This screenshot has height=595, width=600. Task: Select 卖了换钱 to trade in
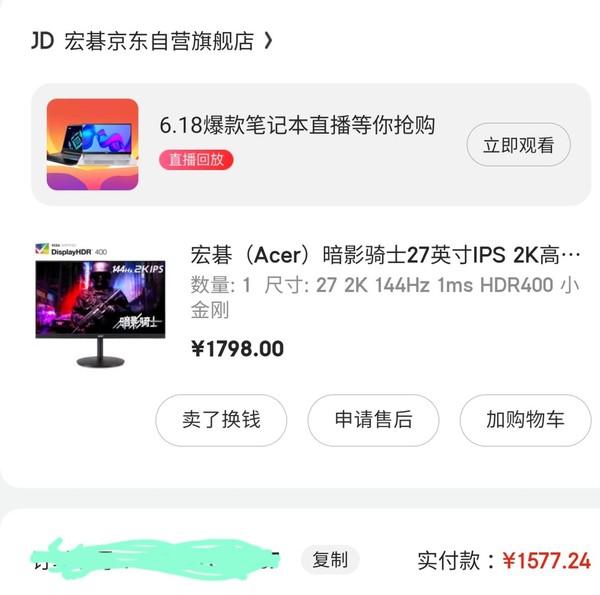tap(221, 420)
